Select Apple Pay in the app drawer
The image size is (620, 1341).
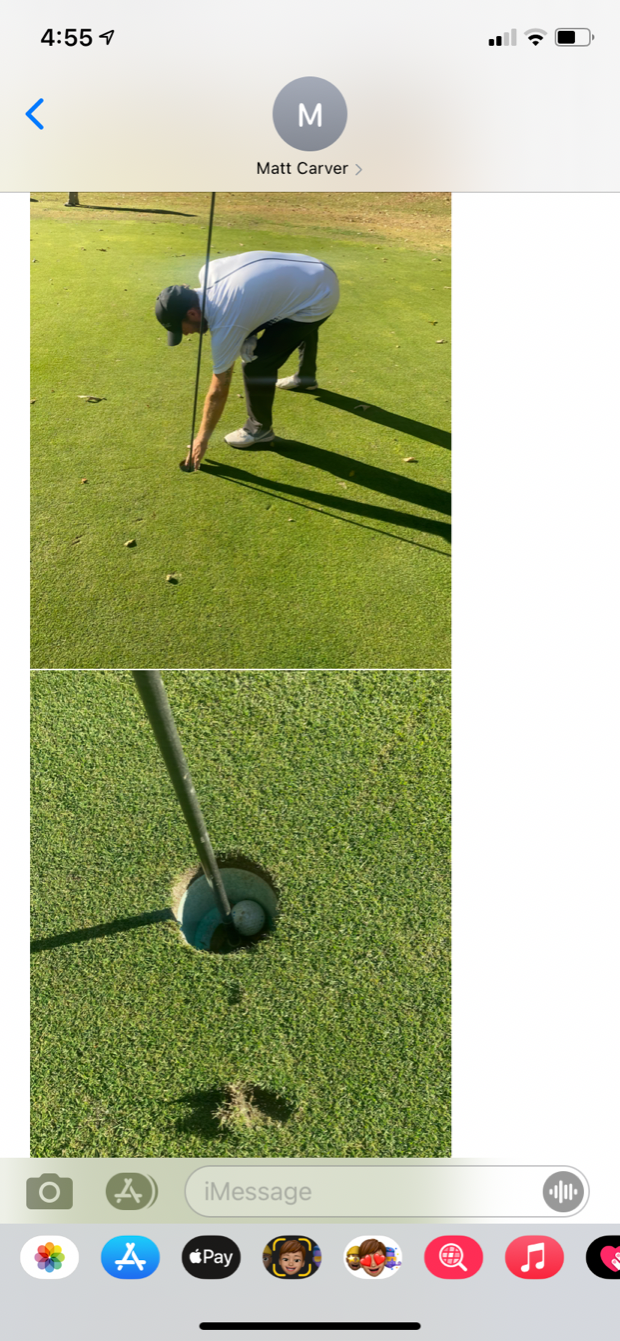click(211, 1257)
